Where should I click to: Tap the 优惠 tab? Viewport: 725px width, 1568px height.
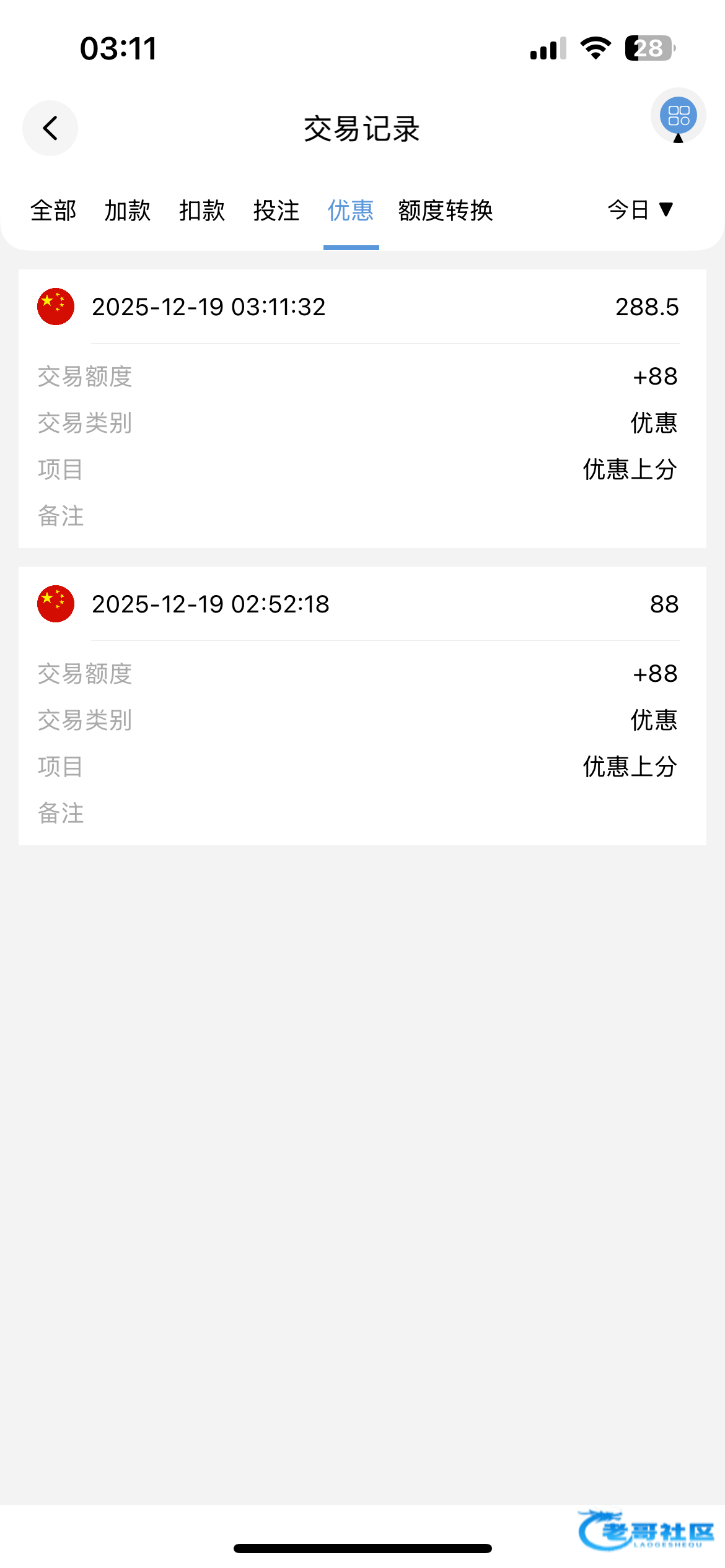click(351, 211)
